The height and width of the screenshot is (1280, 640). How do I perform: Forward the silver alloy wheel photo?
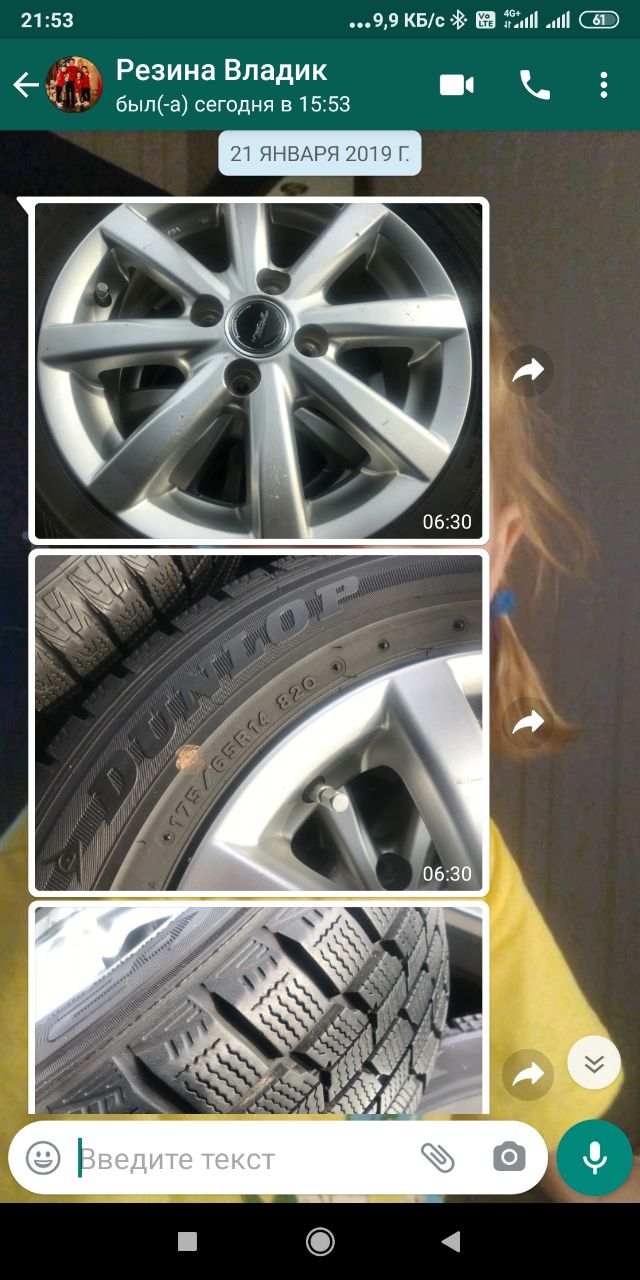[528, 372]
